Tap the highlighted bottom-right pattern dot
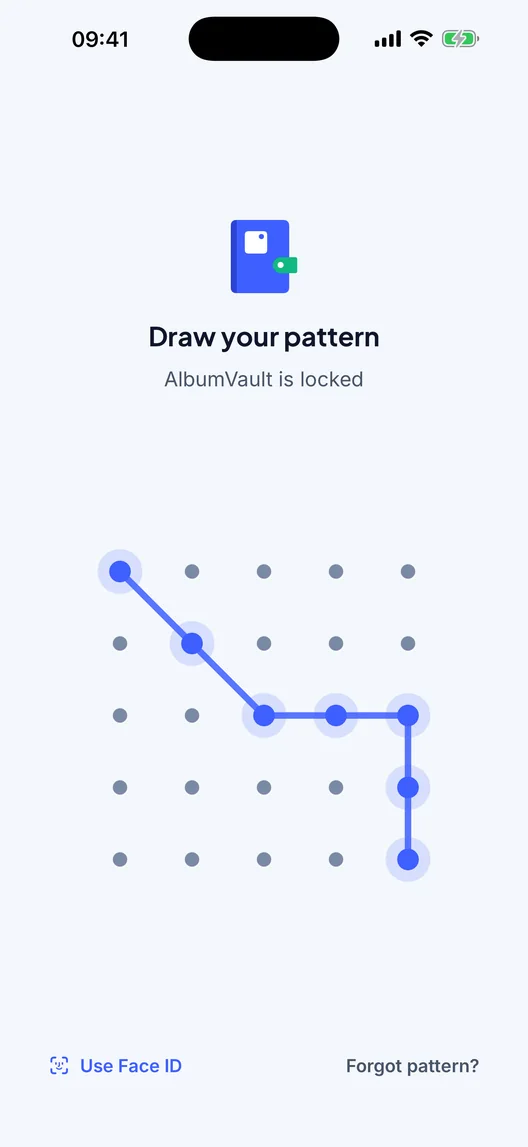The width and height of the screenshot is (528, 1147). [408, 860]
